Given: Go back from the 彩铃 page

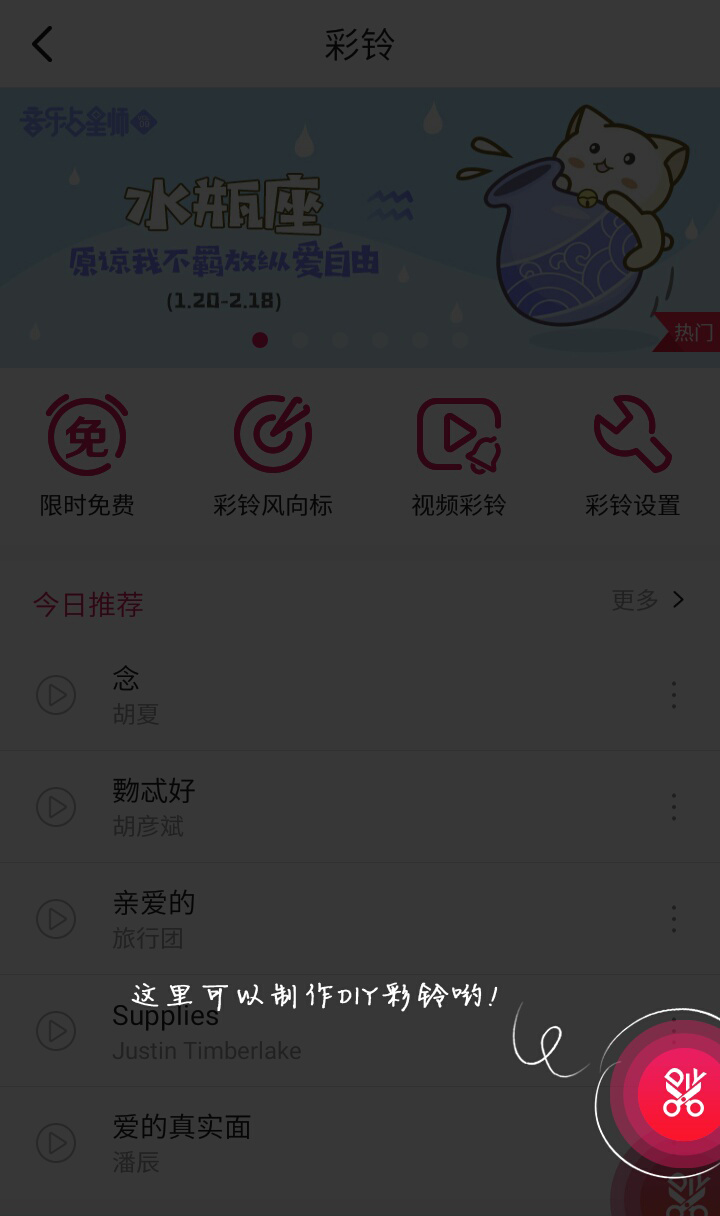Looking at the screenshot, I should [42, 45].
